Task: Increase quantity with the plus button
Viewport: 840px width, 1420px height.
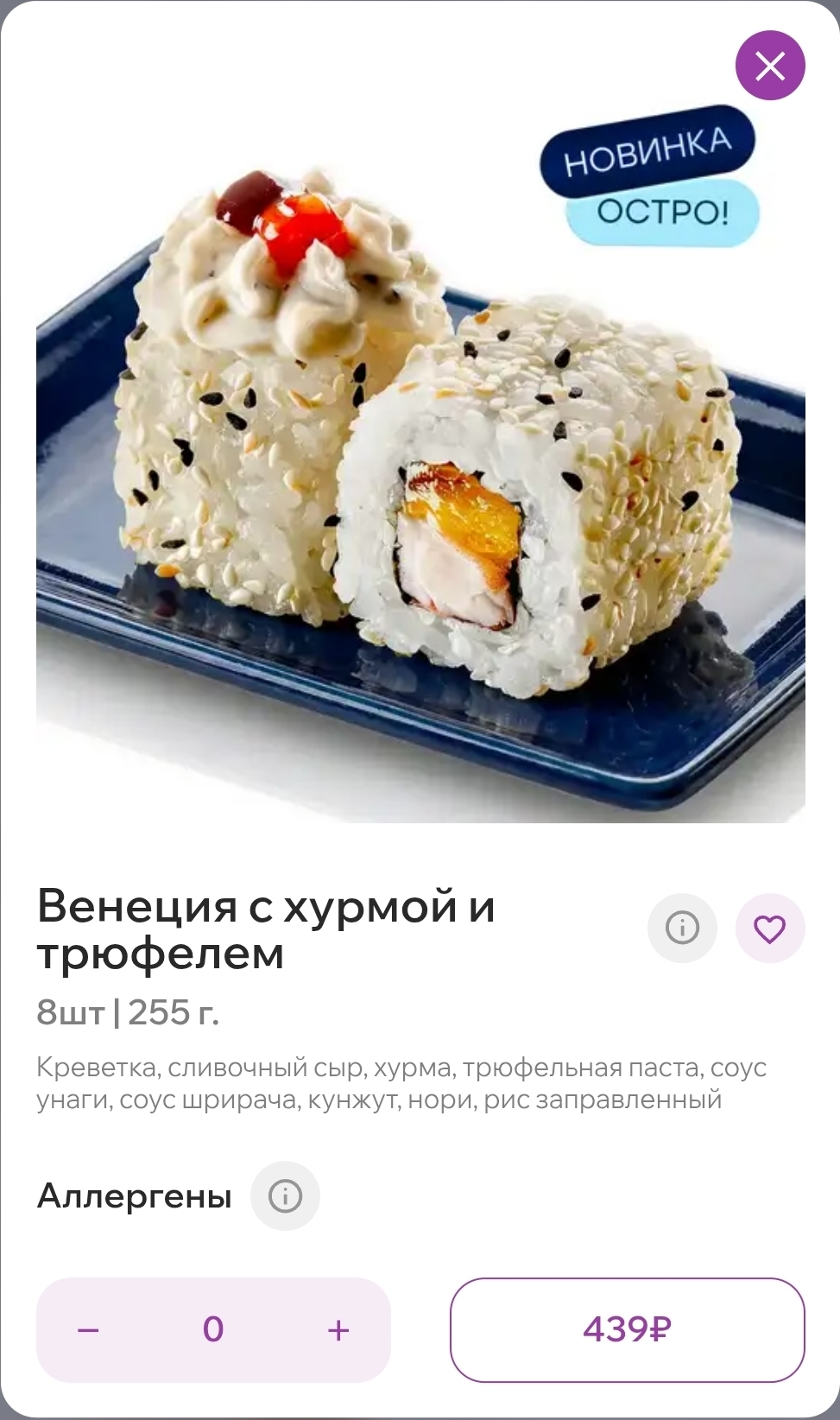Action: point(338,1330)
